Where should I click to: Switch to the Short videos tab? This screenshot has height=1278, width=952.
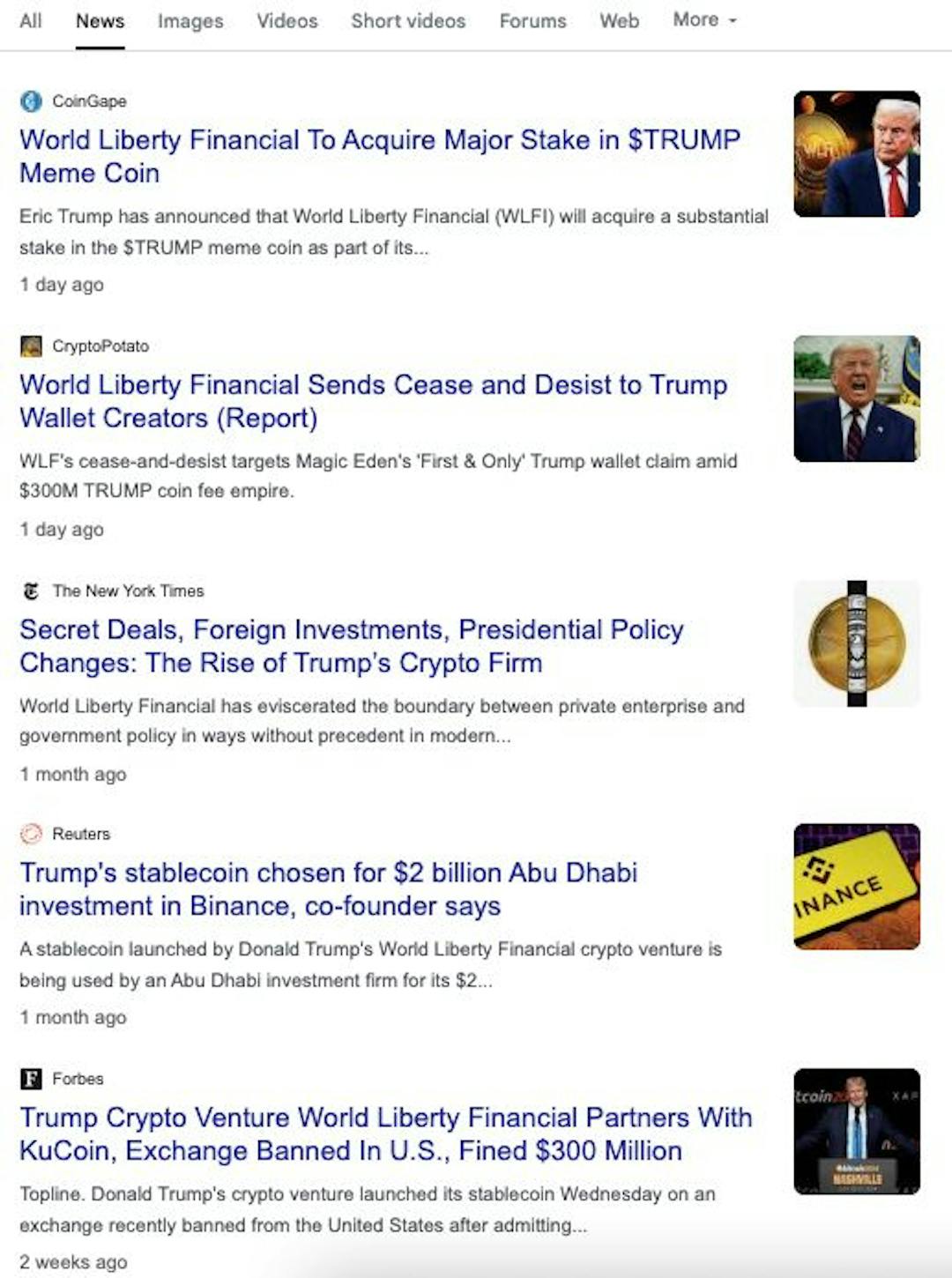pyautogui.click(x=407, y=20)
